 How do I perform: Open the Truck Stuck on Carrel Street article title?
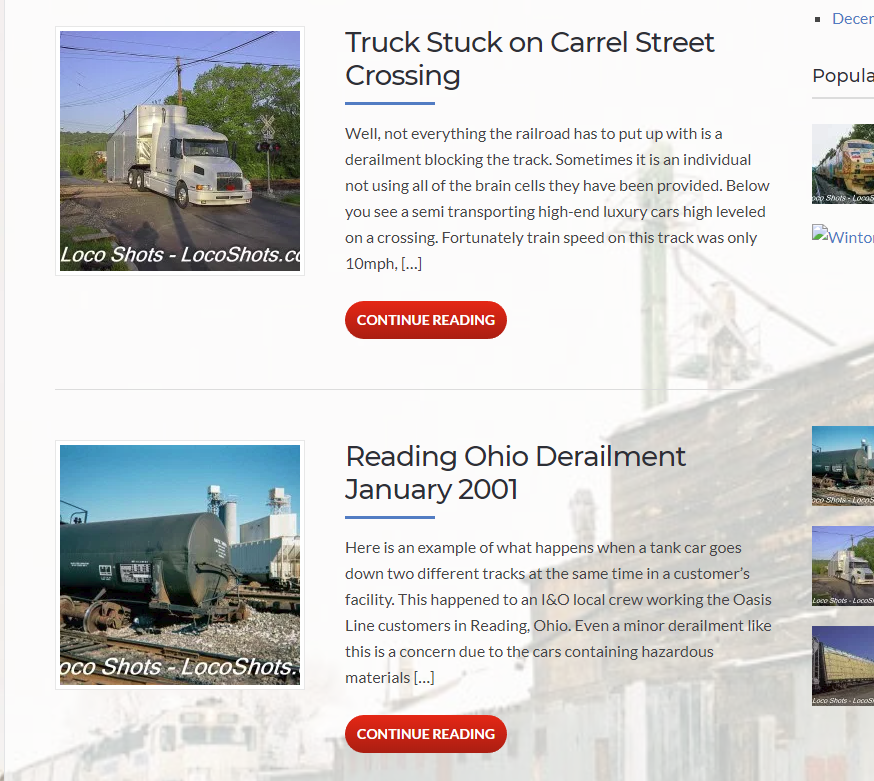(x=529, y=59)
